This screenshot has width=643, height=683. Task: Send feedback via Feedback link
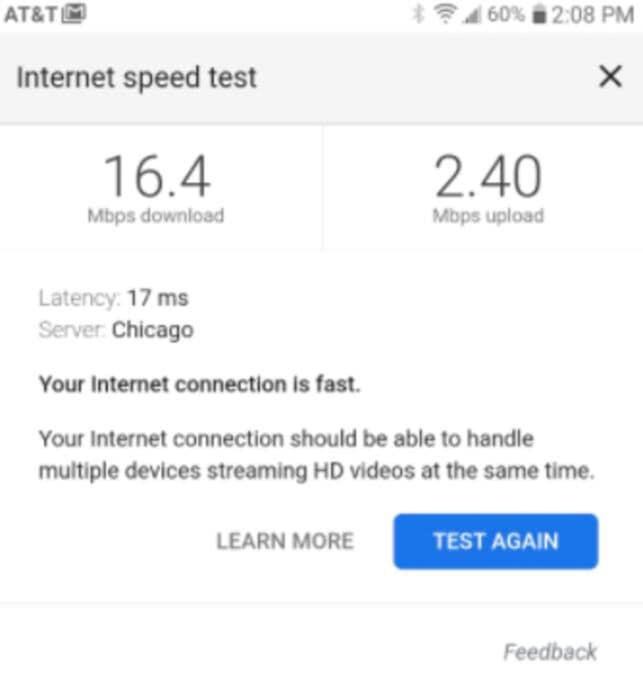550,652
